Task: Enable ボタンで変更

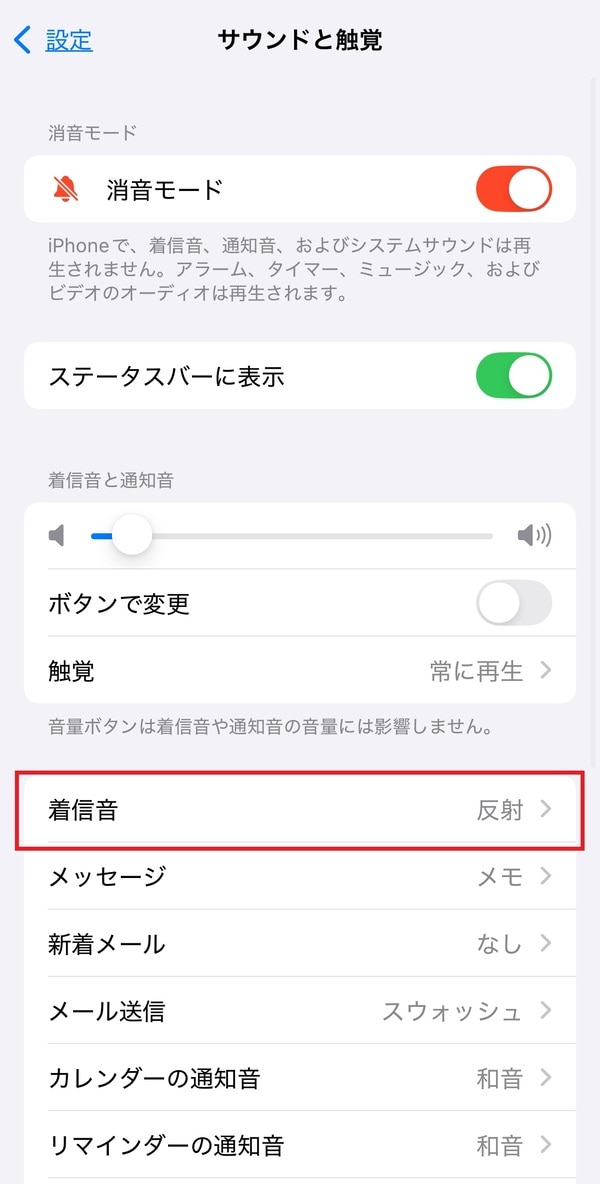Action: [x=513, y=603]
